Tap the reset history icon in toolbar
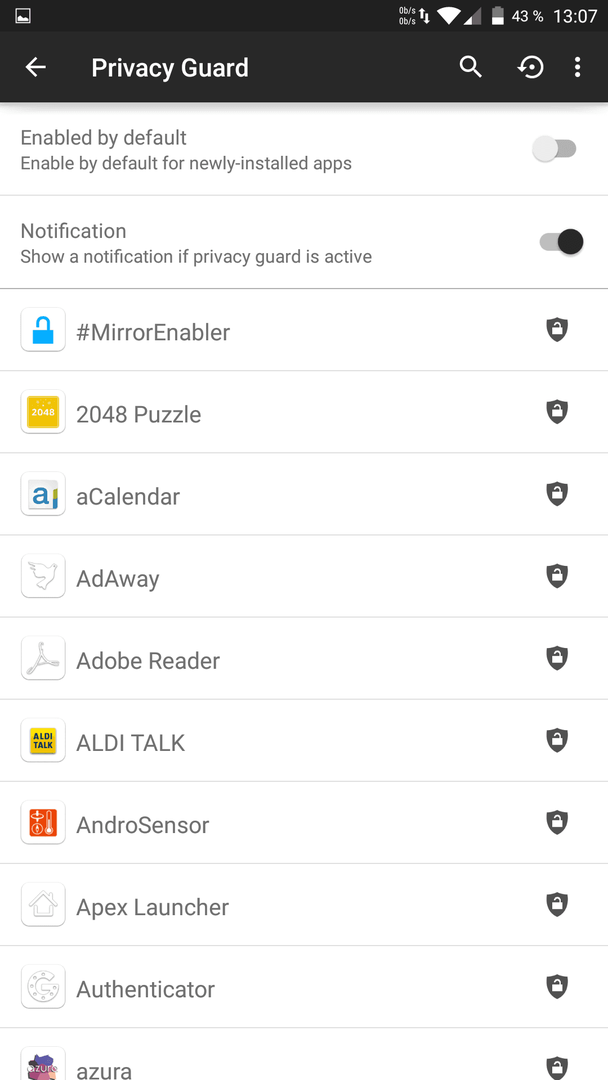Image resolution: width=608 pixels, height=1080 pixels. (530, 67)
